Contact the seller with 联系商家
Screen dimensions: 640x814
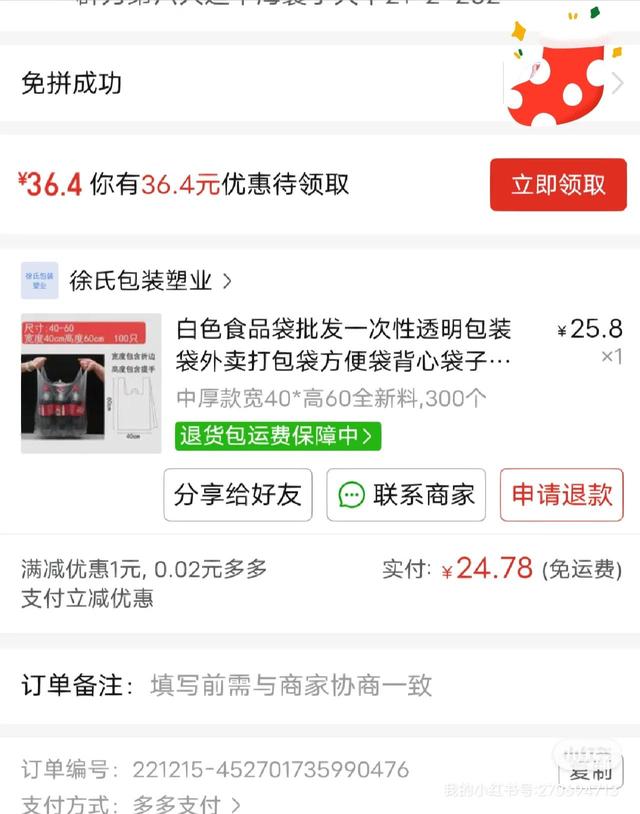[x=406, y=495]
